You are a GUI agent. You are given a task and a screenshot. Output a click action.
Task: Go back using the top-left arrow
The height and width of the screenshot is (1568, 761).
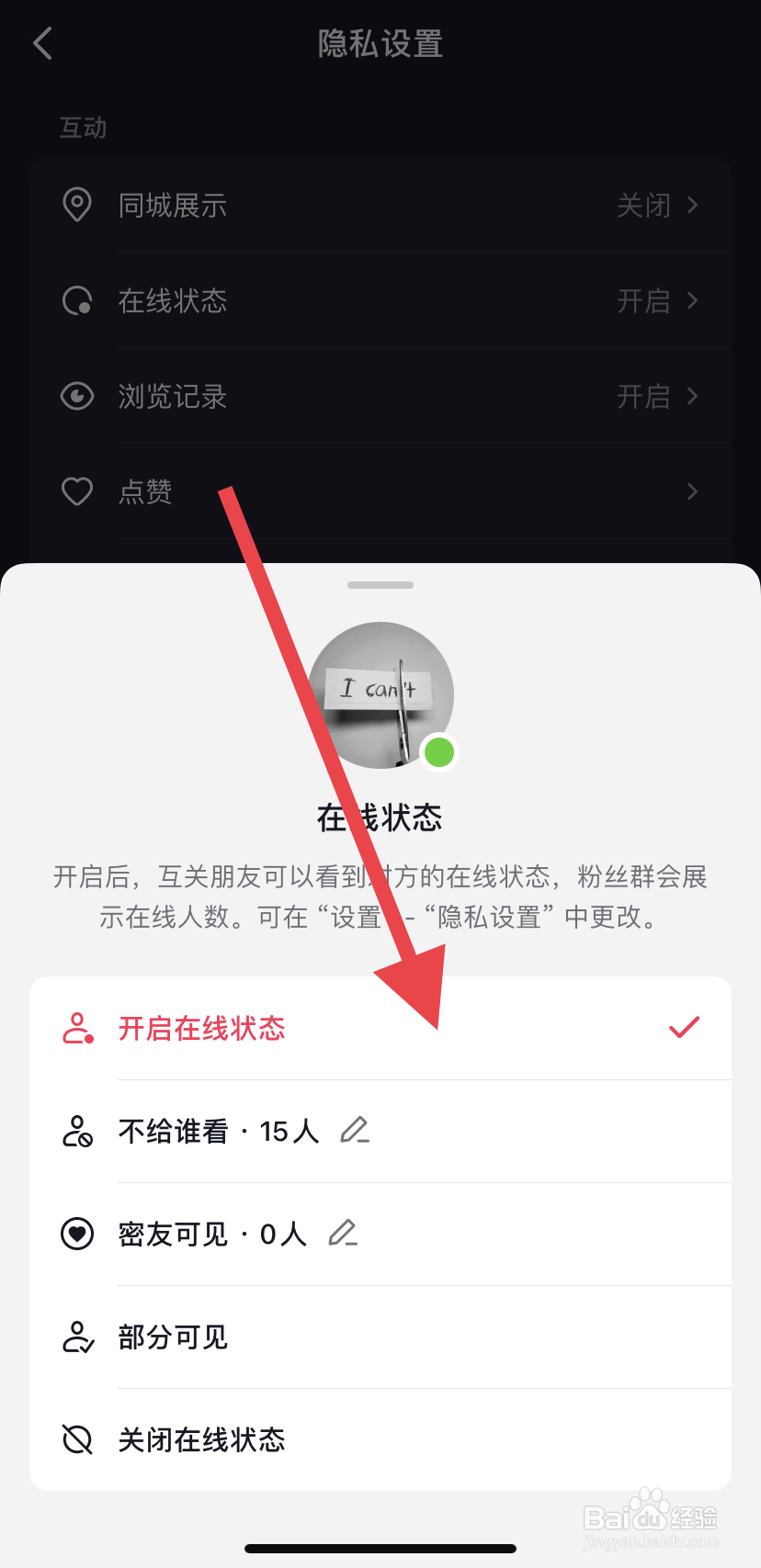coord(41,43)
